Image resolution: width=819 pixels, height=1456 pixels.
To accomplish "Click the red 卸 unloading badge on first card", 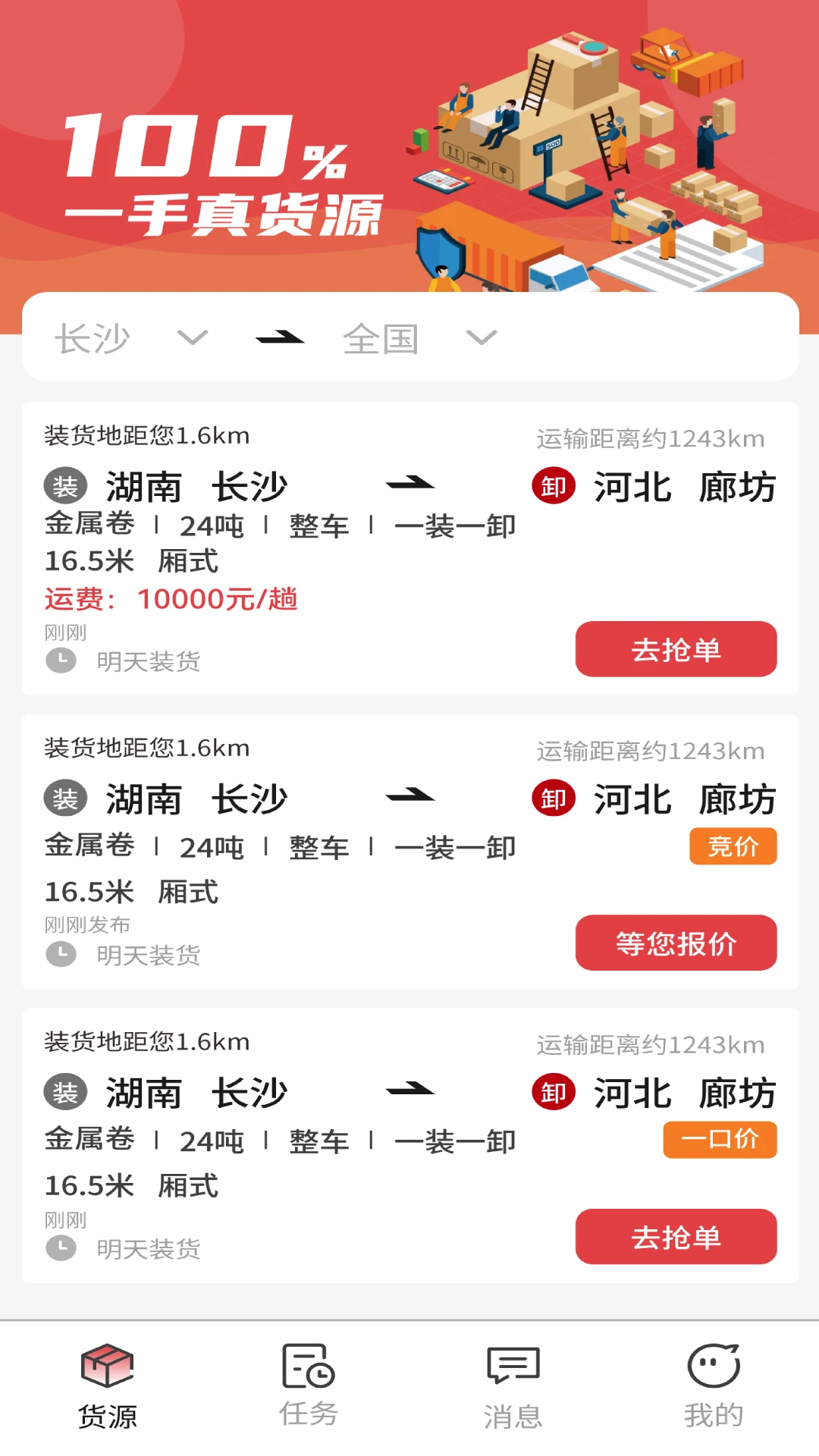I will [x=553, y=486].
